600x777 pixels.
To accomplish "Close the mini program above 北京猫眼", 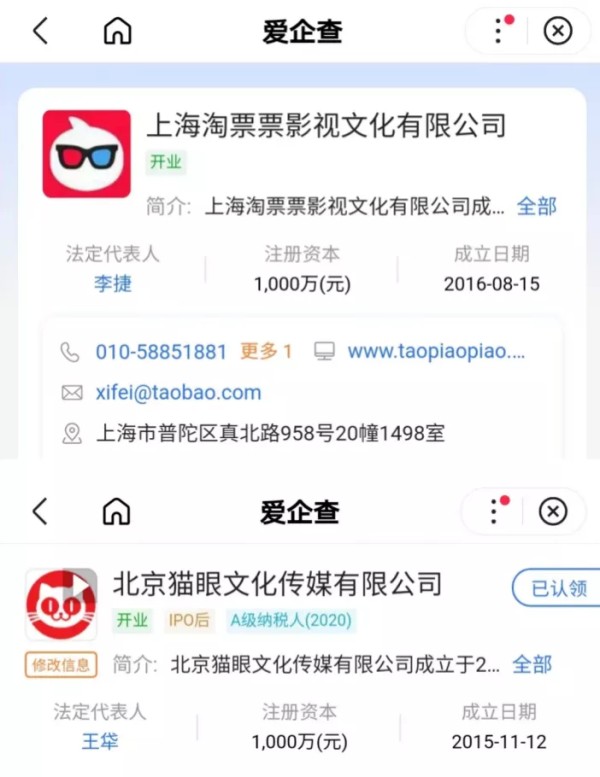I will 553,512.
